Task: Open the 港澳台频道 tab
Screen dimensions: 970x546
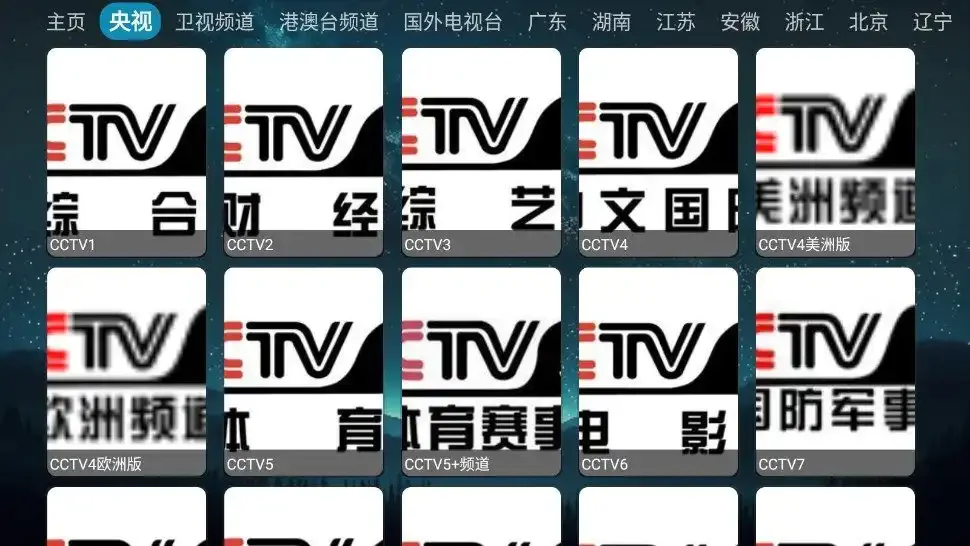Action: point(329,22)
